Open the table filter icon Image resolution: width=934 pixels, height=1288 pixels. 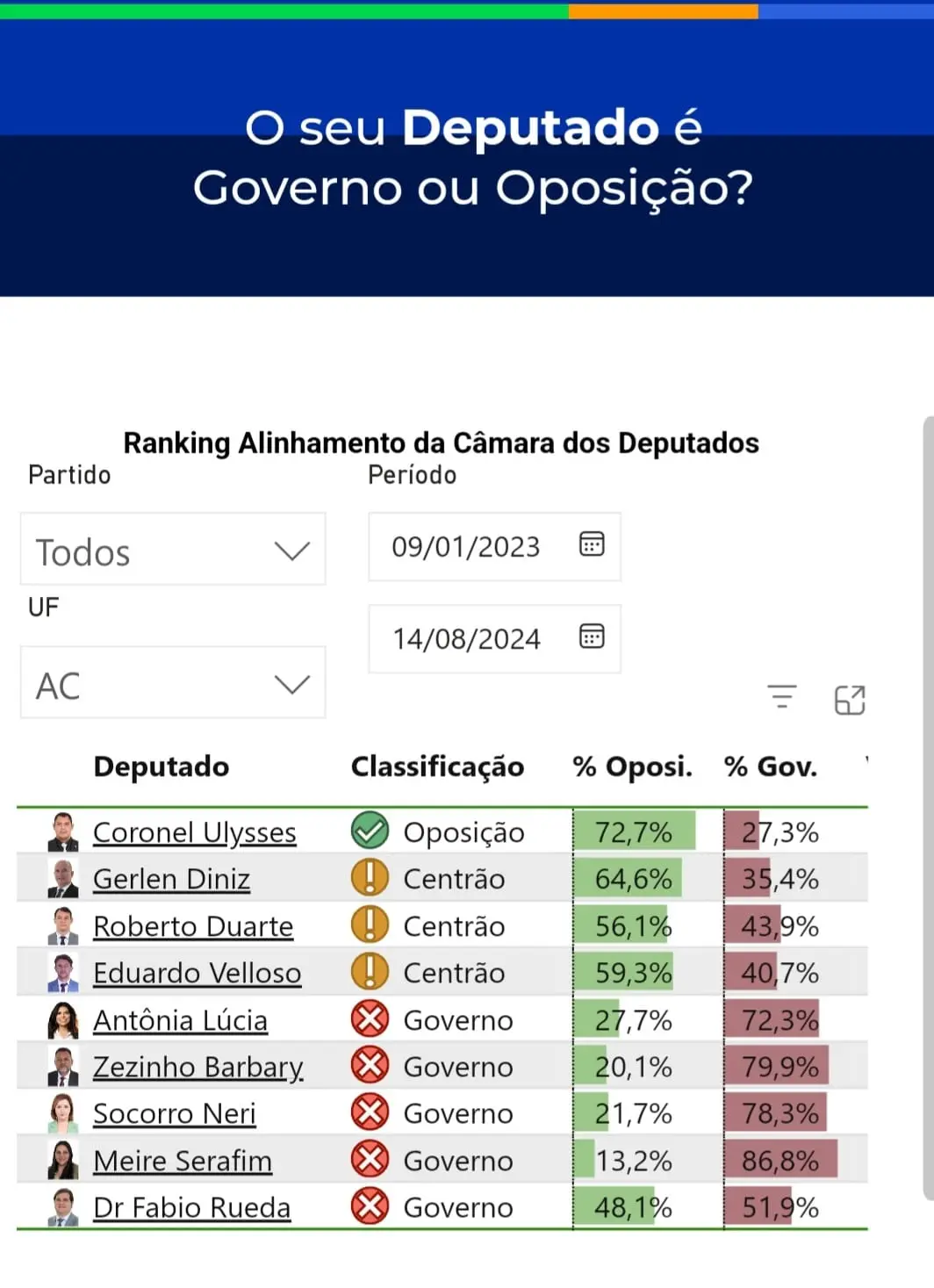click(781, 698)
